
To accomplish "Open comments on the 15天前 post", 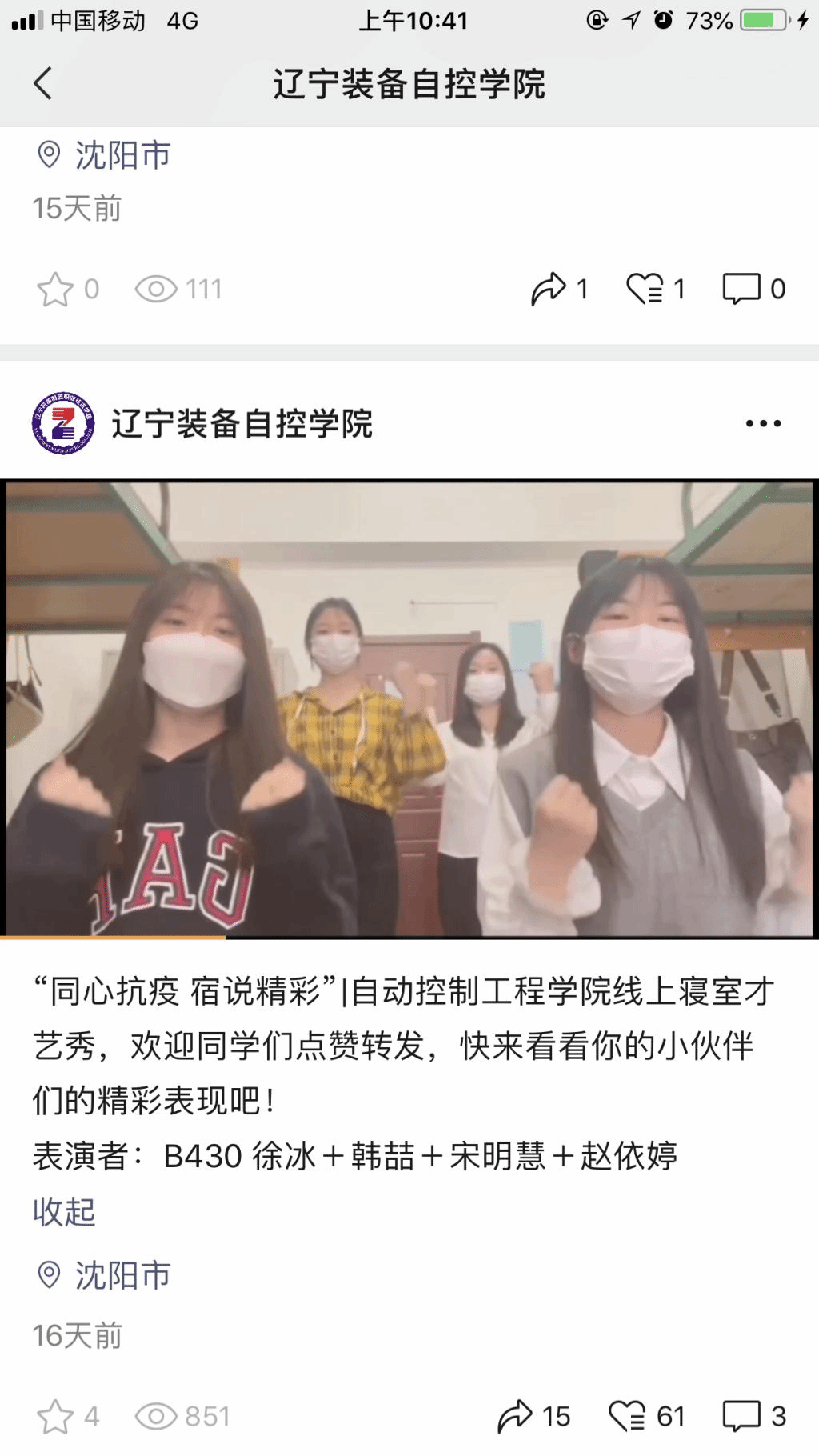I will click(741, 290).
